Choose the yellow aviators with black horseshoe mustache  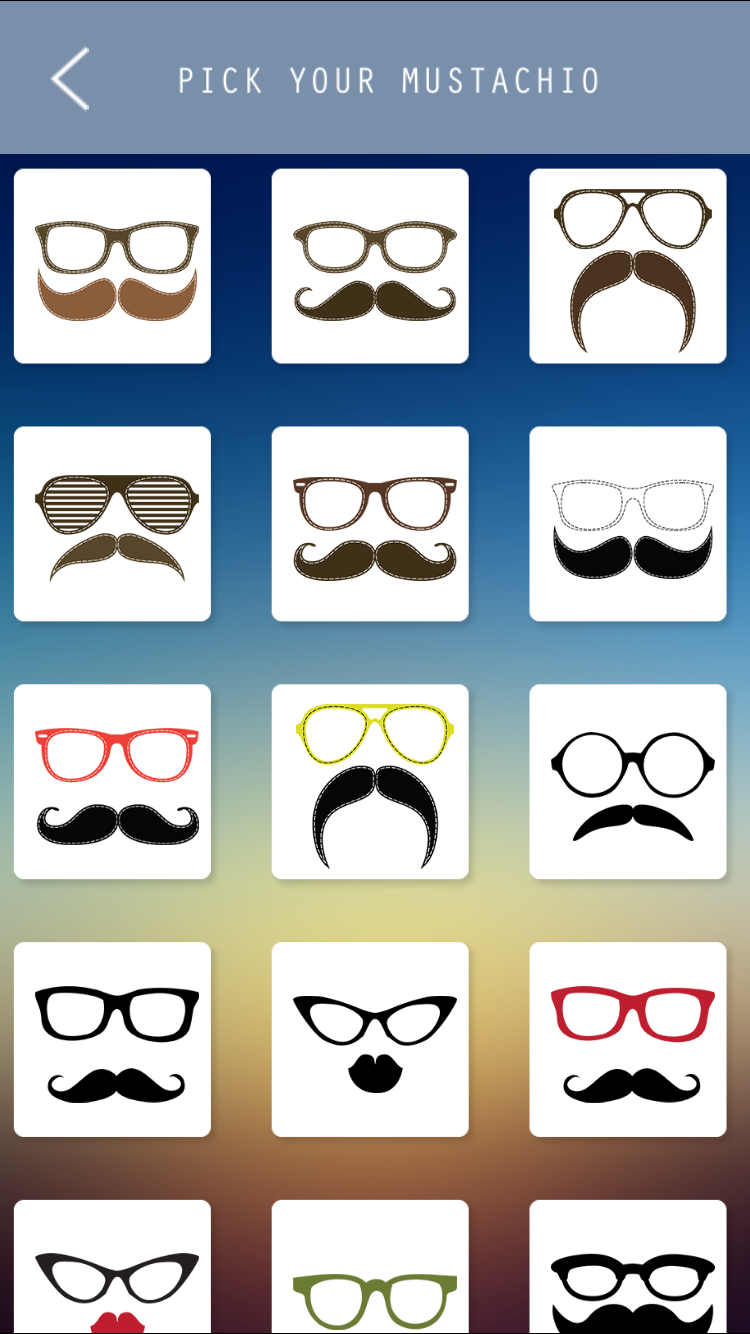pyautogui.click(x=370, y=782)
